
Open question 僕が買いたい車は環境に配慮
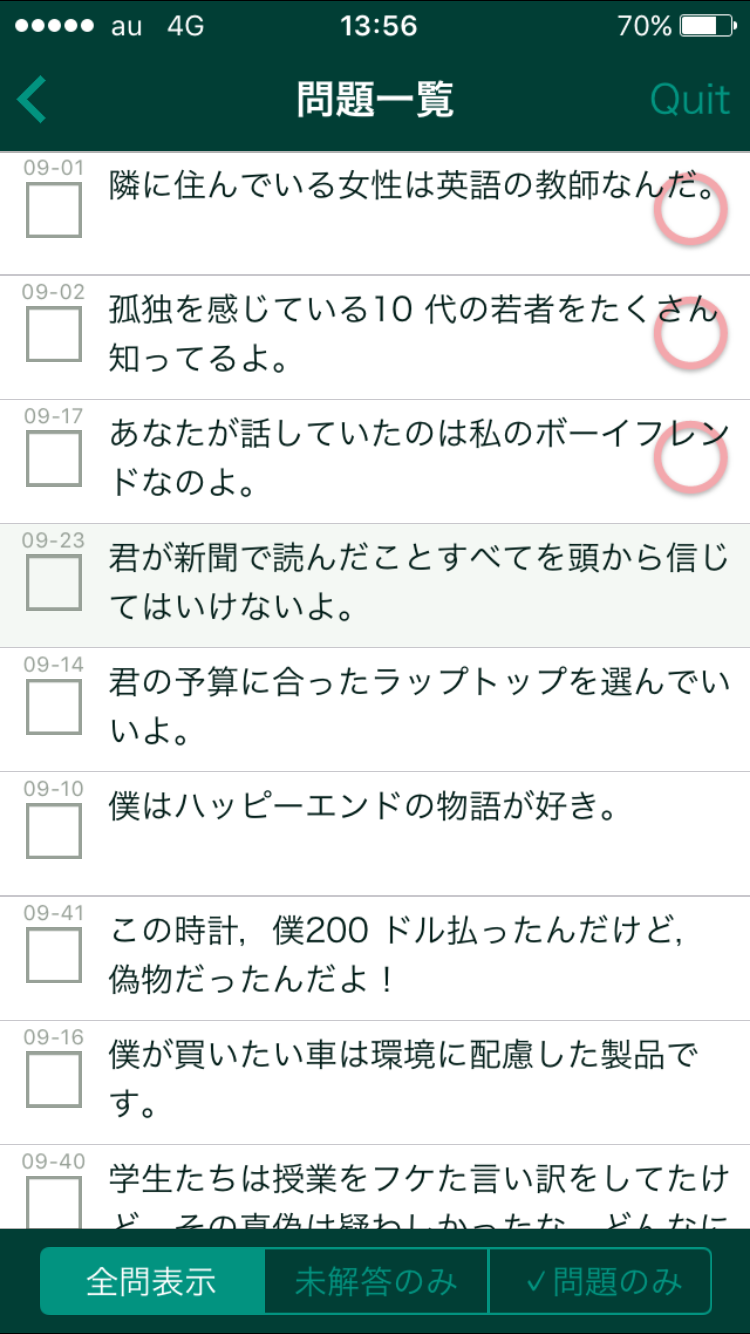[x=375, y=1082]
